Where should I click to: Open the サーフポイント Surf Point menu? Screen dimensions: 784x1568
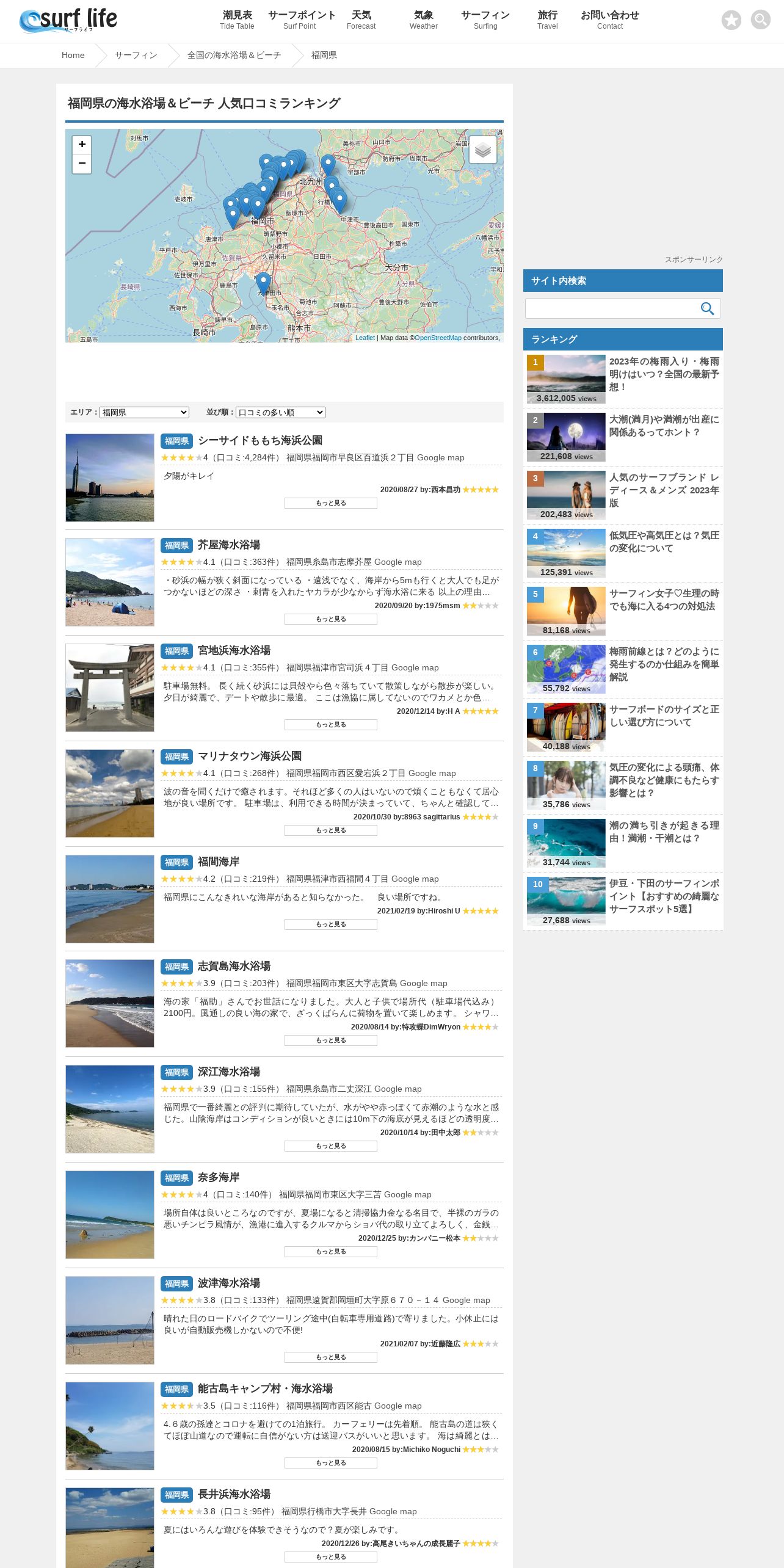[x=299, y=20]
